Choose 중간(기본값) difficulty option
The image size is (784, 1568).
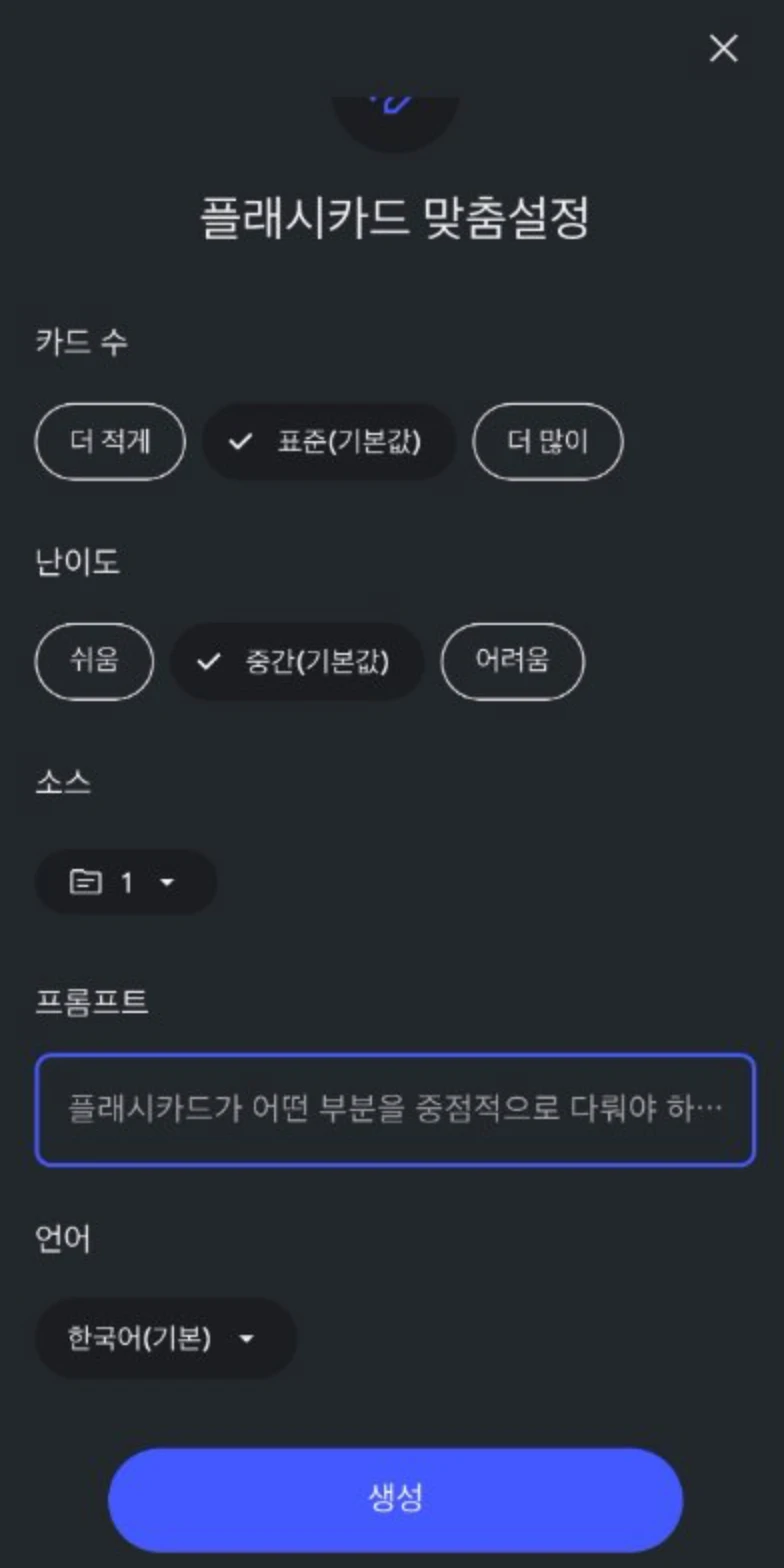(x=297, y=661)
